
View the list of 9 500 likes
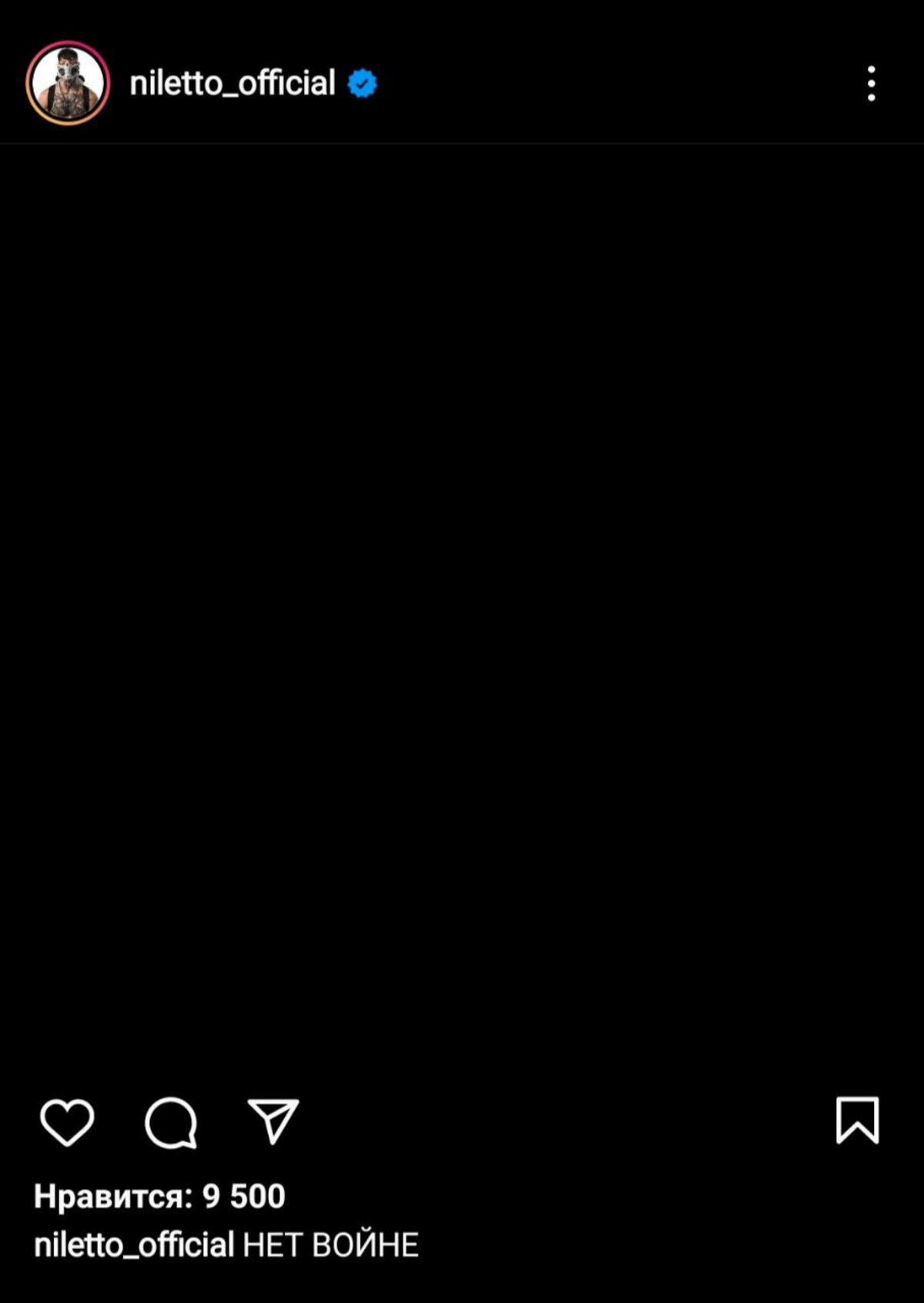pyautogui.click(x=159, y=1196)
